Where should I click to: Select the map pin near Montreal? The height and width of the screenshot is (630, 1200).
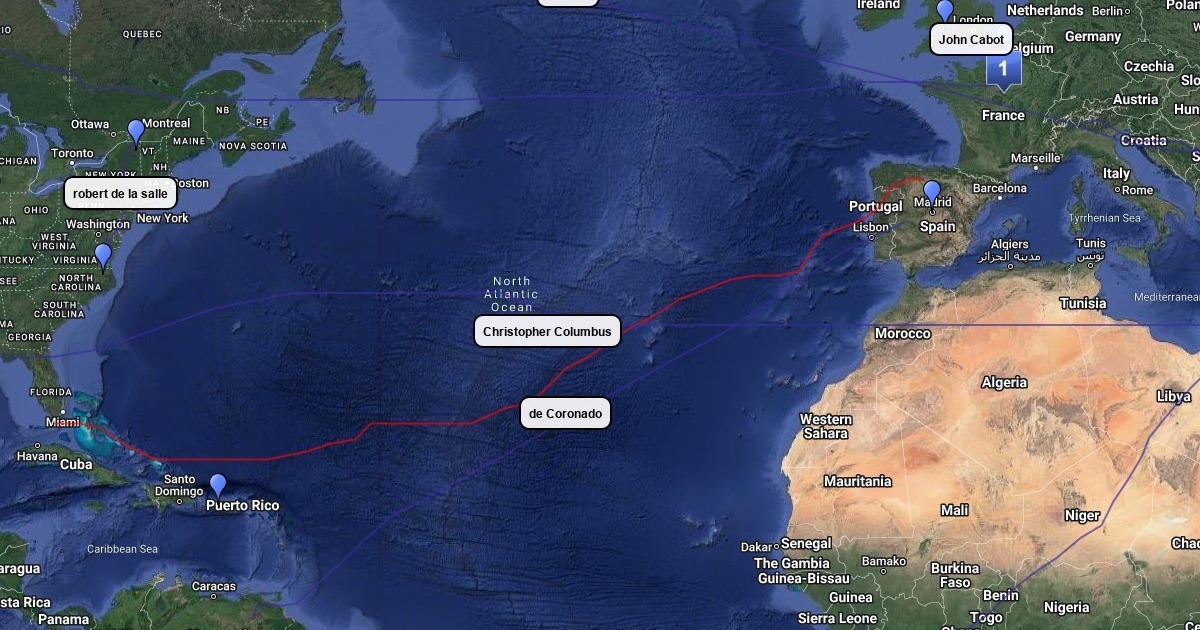[136, 131]
